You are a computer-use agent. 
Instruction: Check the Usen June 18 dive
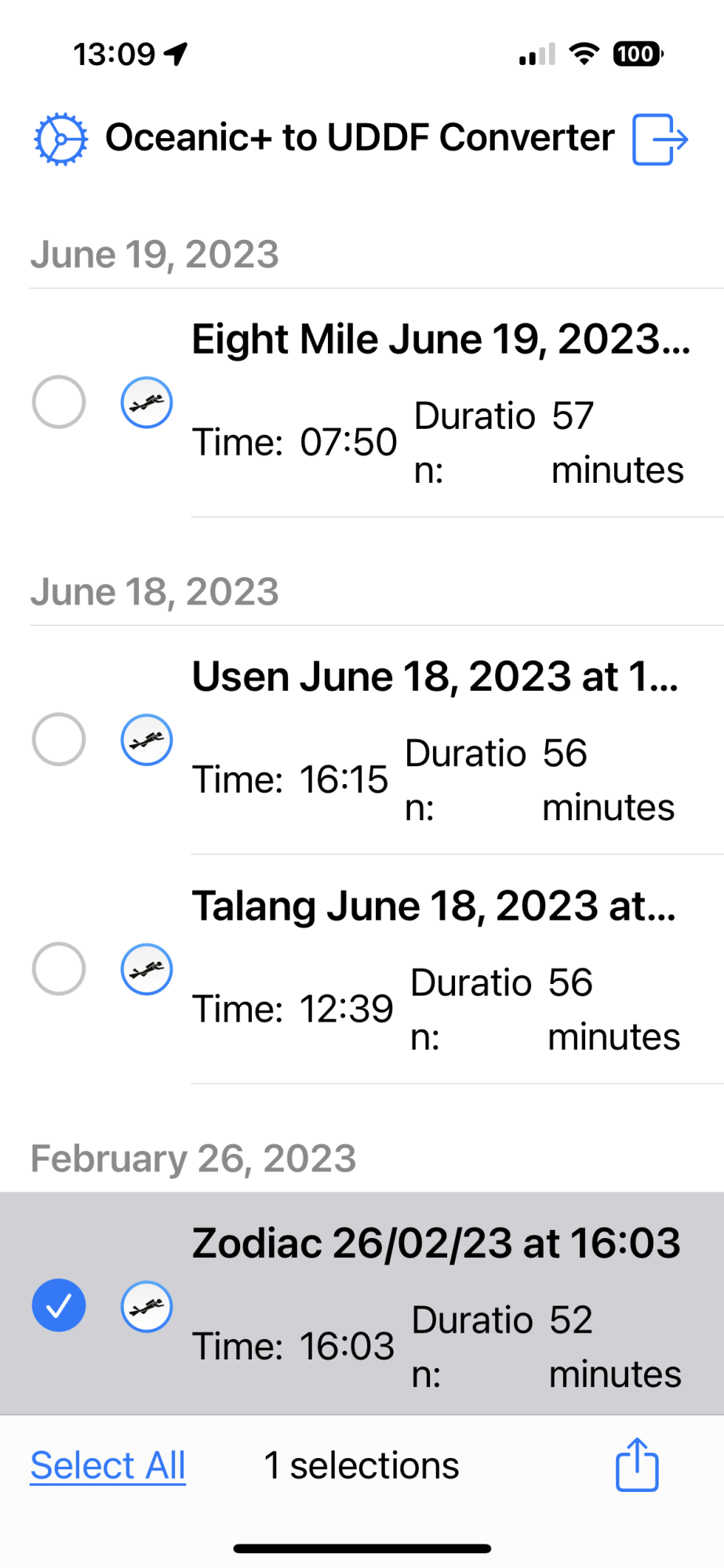pyautogui.click(x=59, y=739)
